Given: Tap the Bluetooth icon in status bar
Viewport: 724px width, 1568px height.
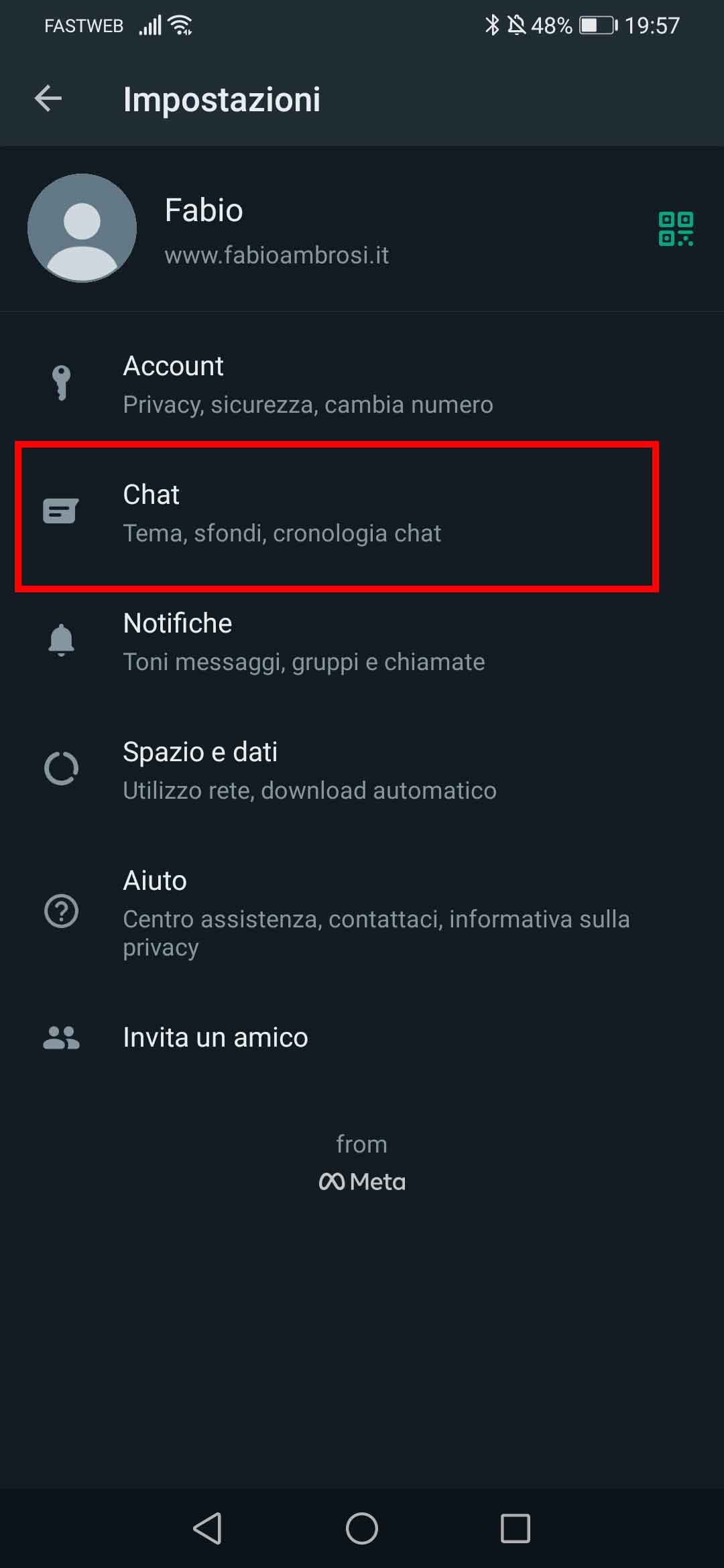Looking at the screenshot, I should coord(493,25).
